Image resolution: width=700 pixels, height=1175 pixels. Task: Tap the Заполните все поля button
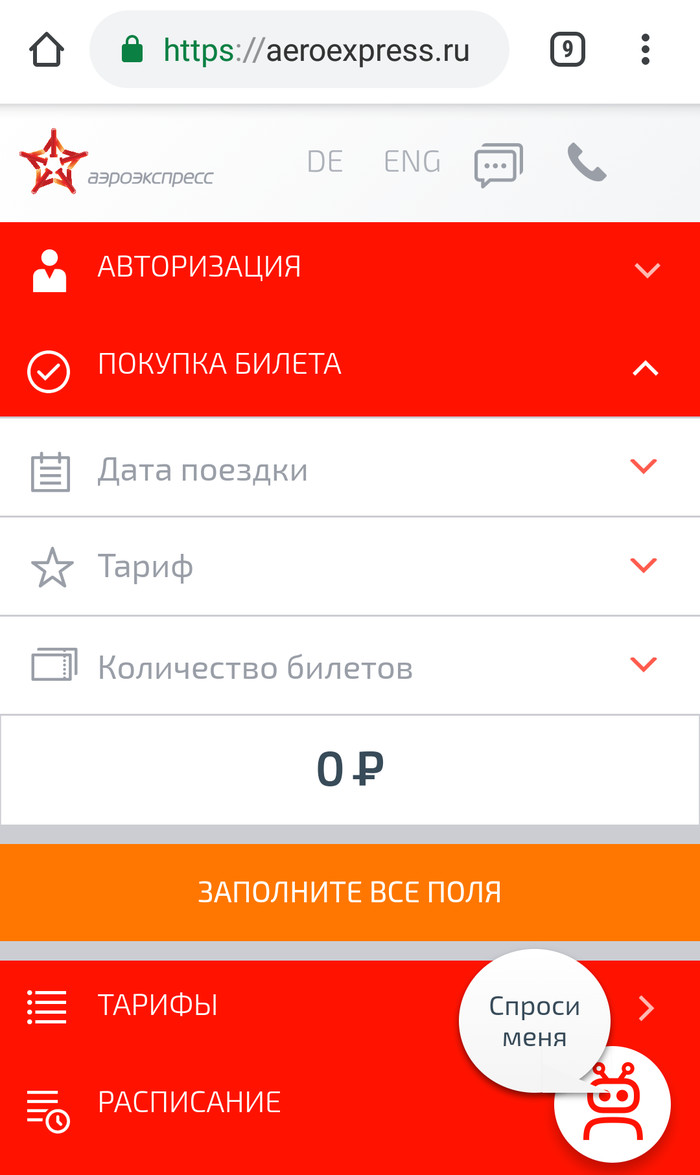pos(350,892)
